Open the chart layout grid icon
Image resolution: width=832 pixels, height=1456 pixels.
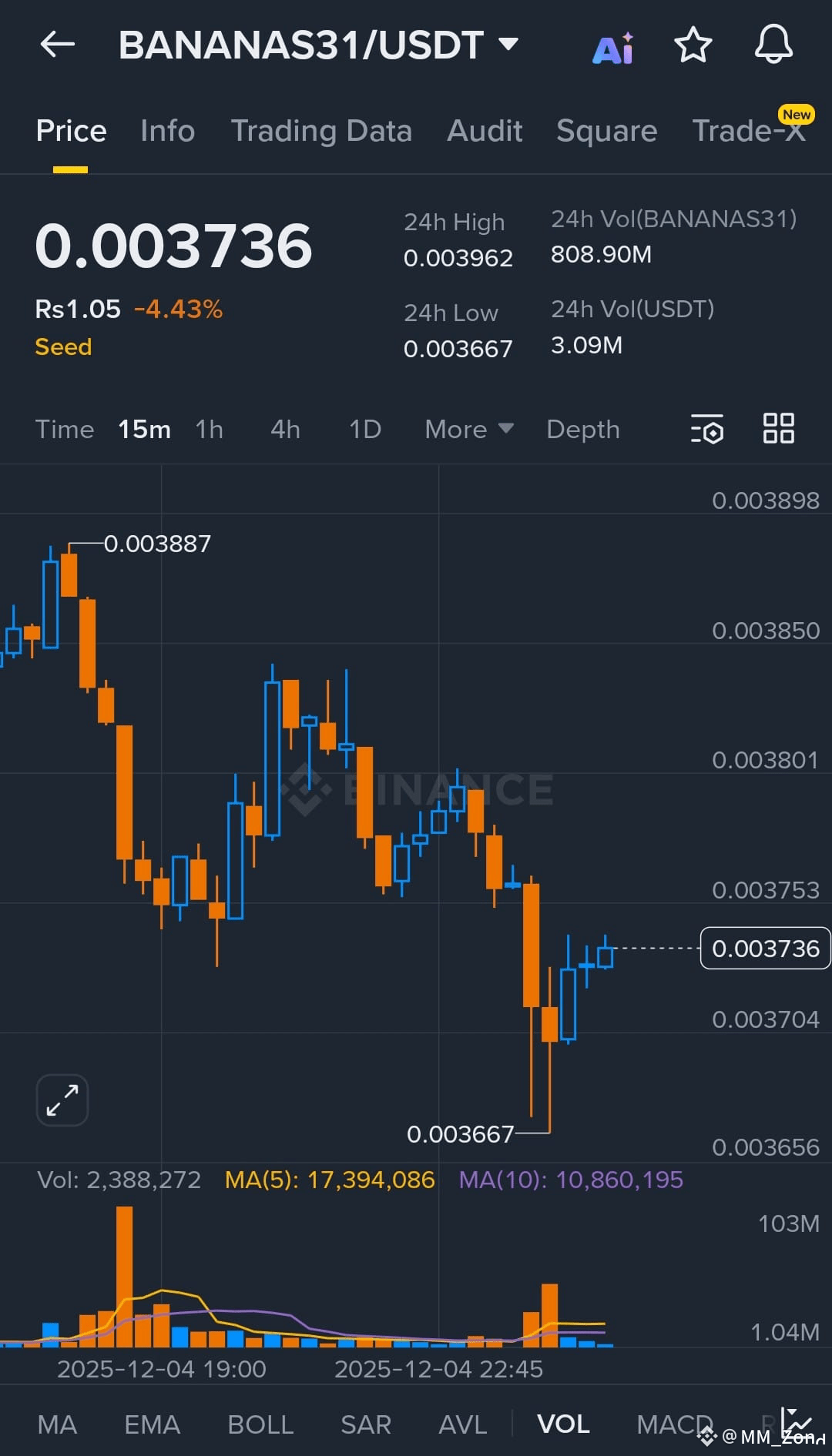tap(779, 428)
